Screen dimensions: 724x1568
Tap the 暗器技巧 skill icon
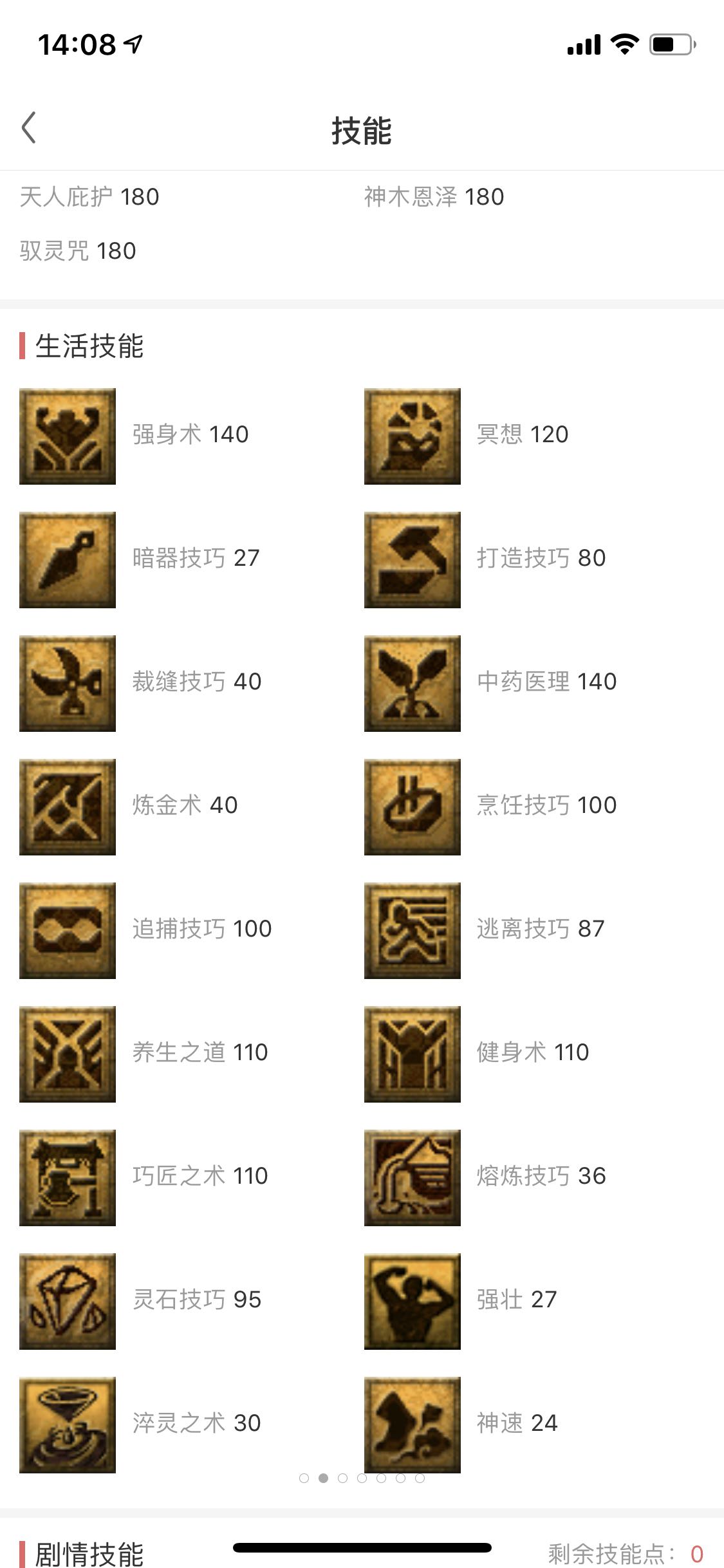tap(68, 560)
